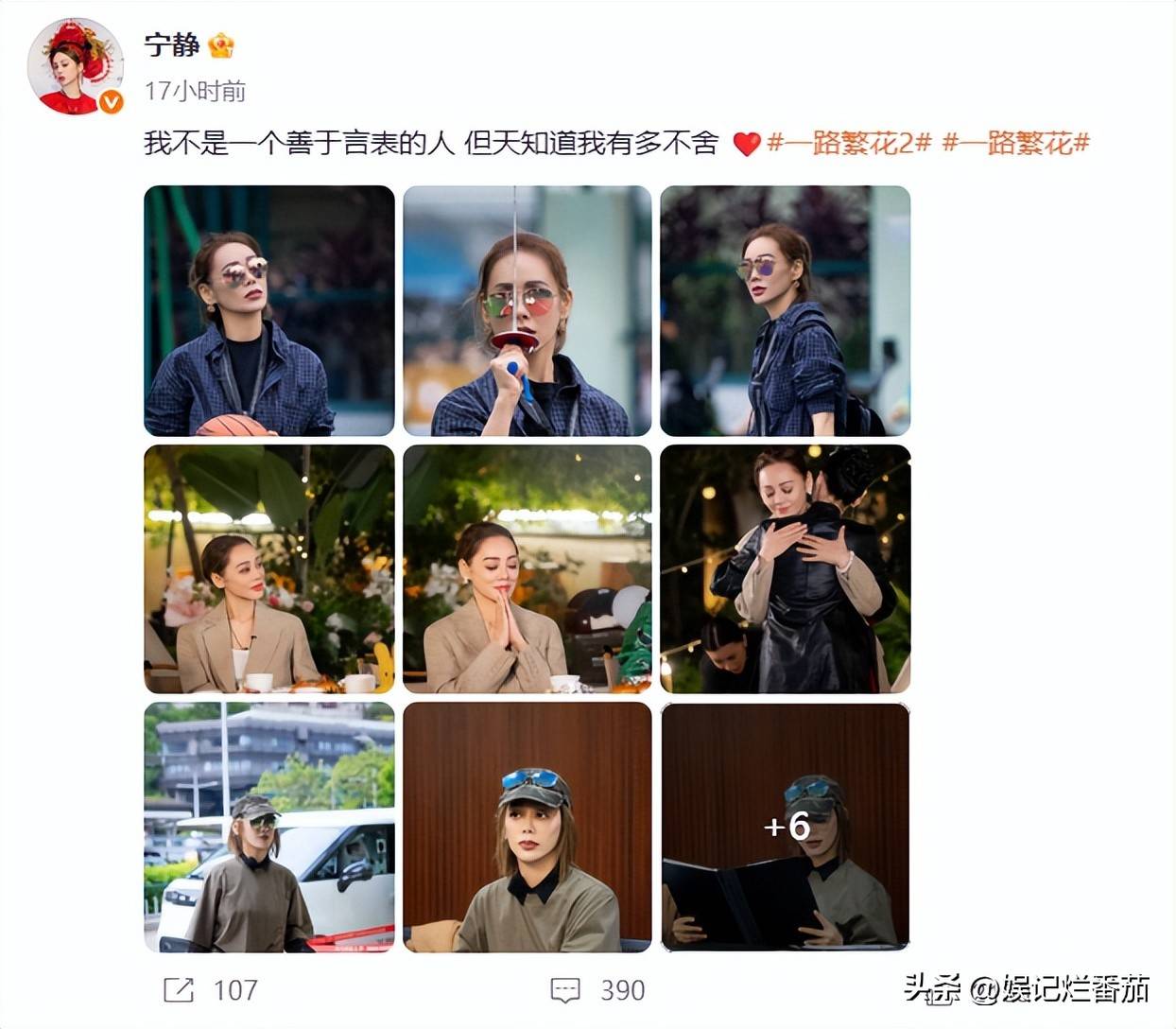View the photo tile with the white van
The image size is (1176, 1029).
(x=268, y=827)
